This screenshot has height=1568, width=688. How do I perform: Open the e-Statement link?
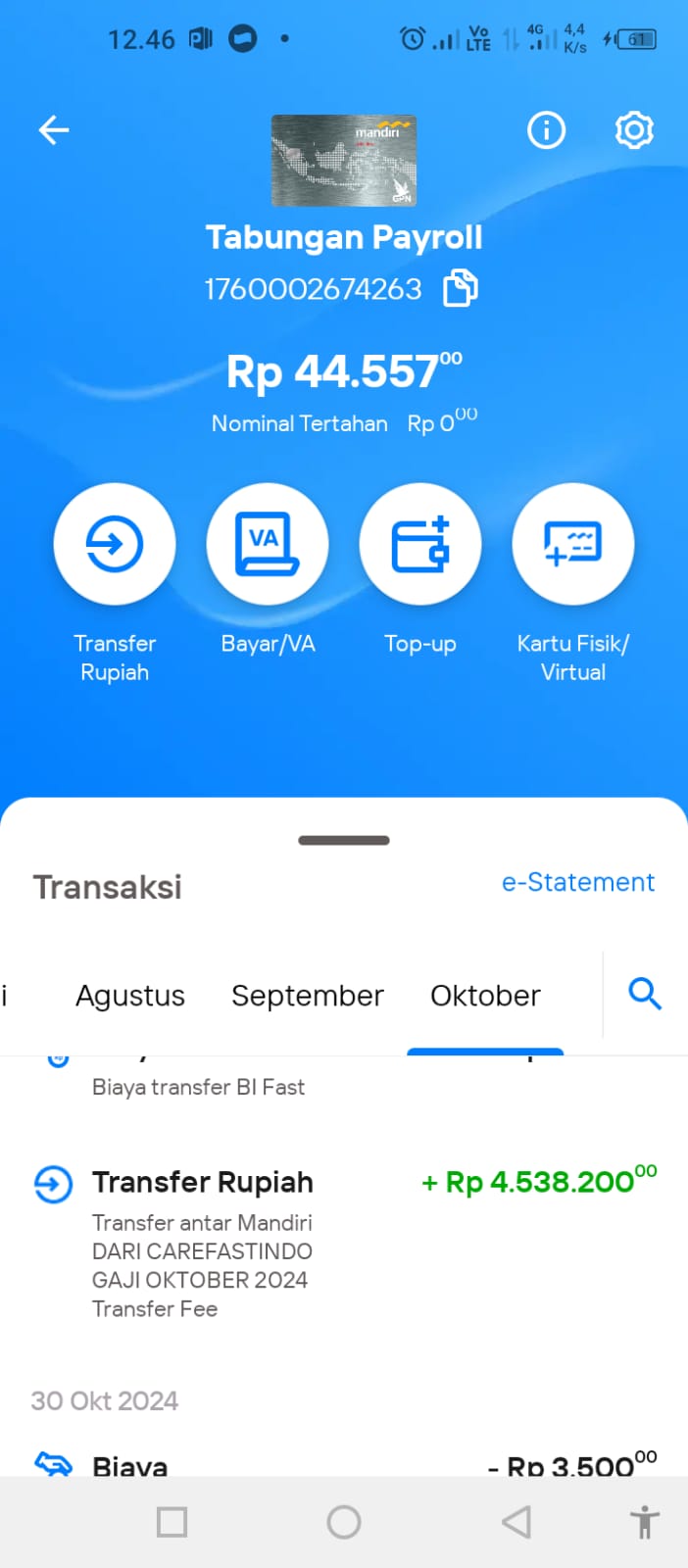[x=578, y=882]
